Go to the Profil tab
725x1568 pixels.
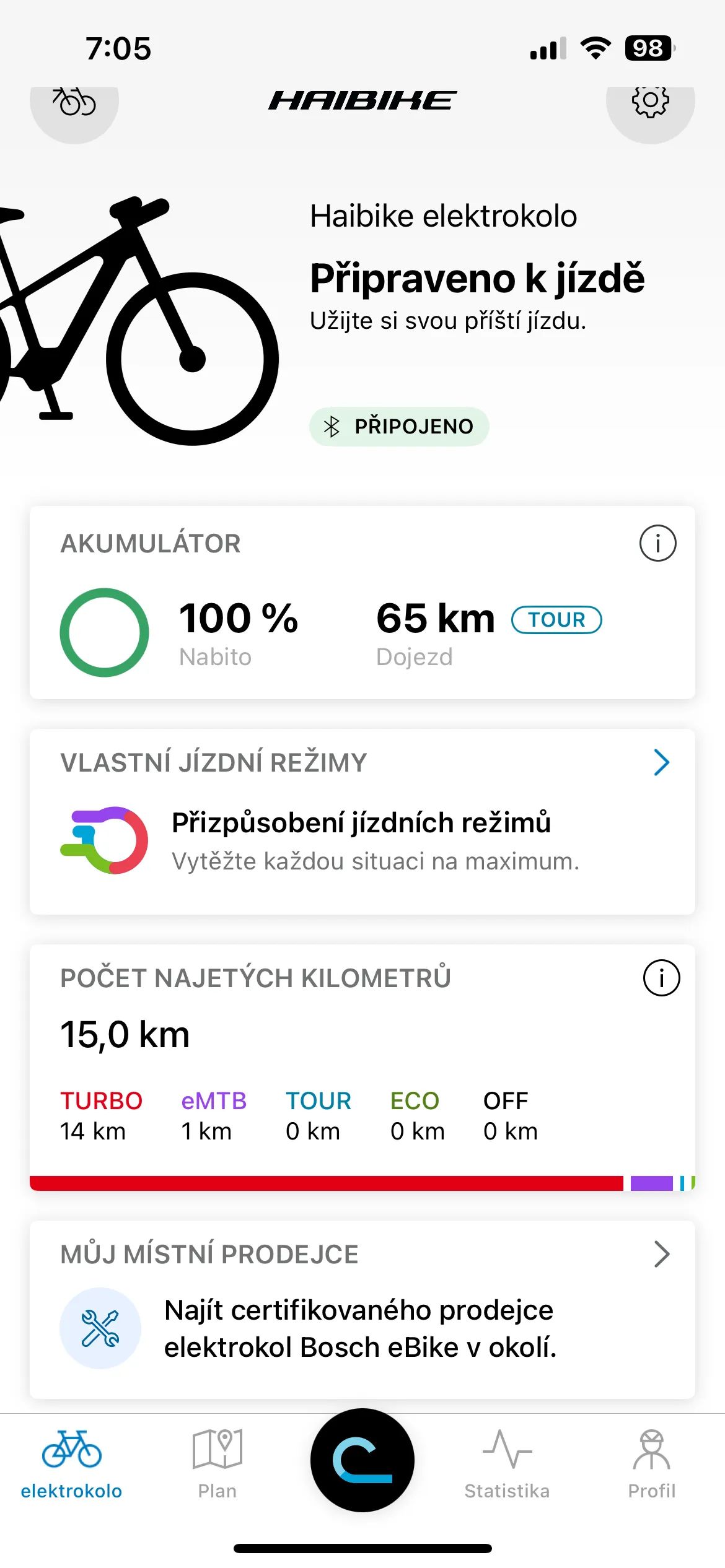(651, 1464)
